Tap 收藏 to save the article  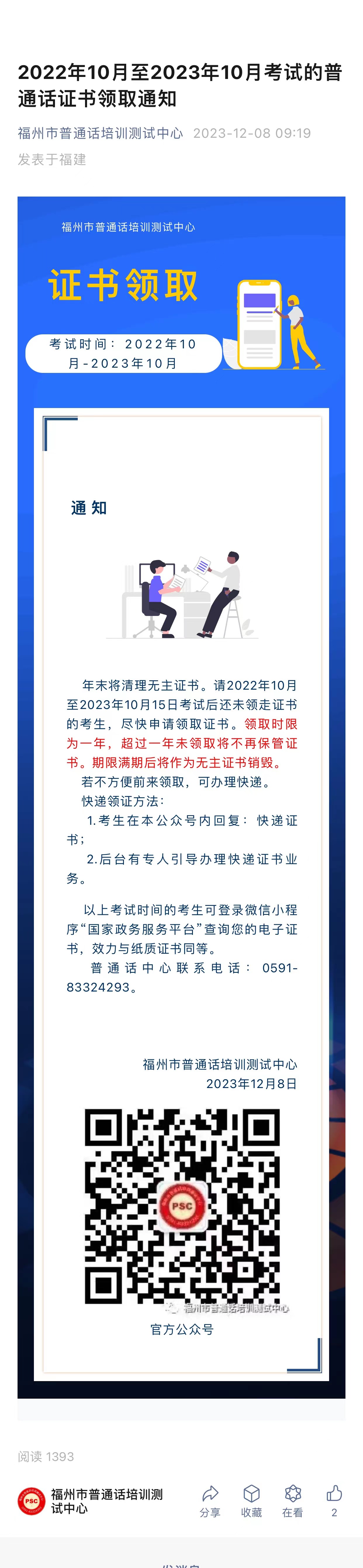251,1501
